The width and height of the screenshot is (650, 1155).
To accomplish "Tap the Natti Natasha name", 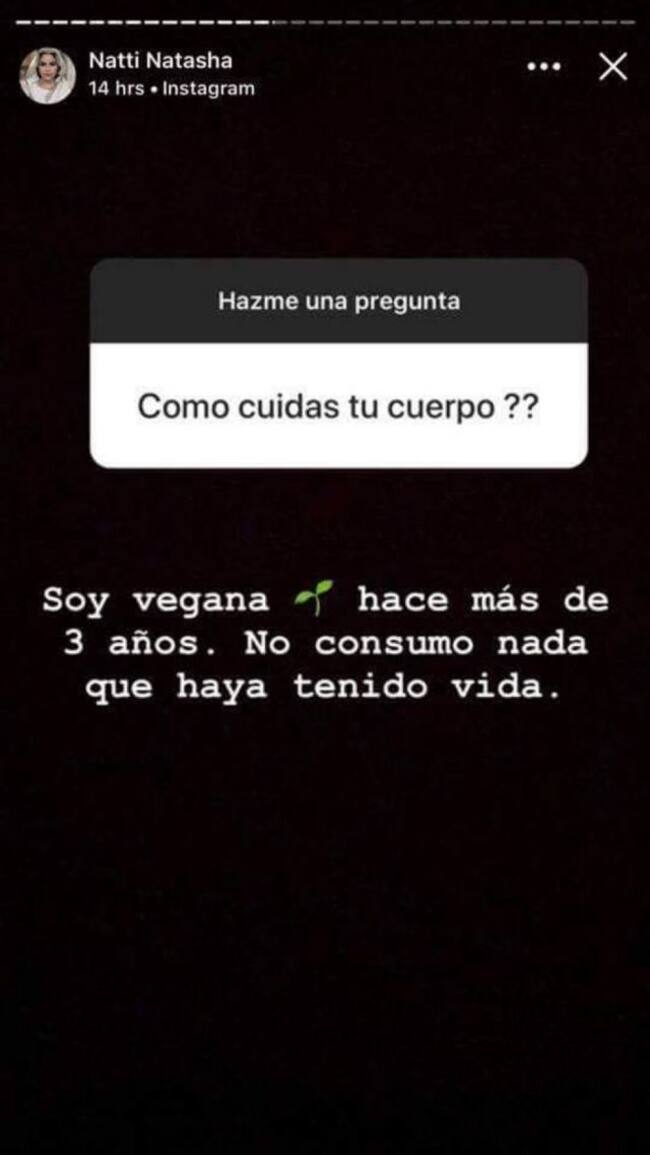I will click(160, 60).
